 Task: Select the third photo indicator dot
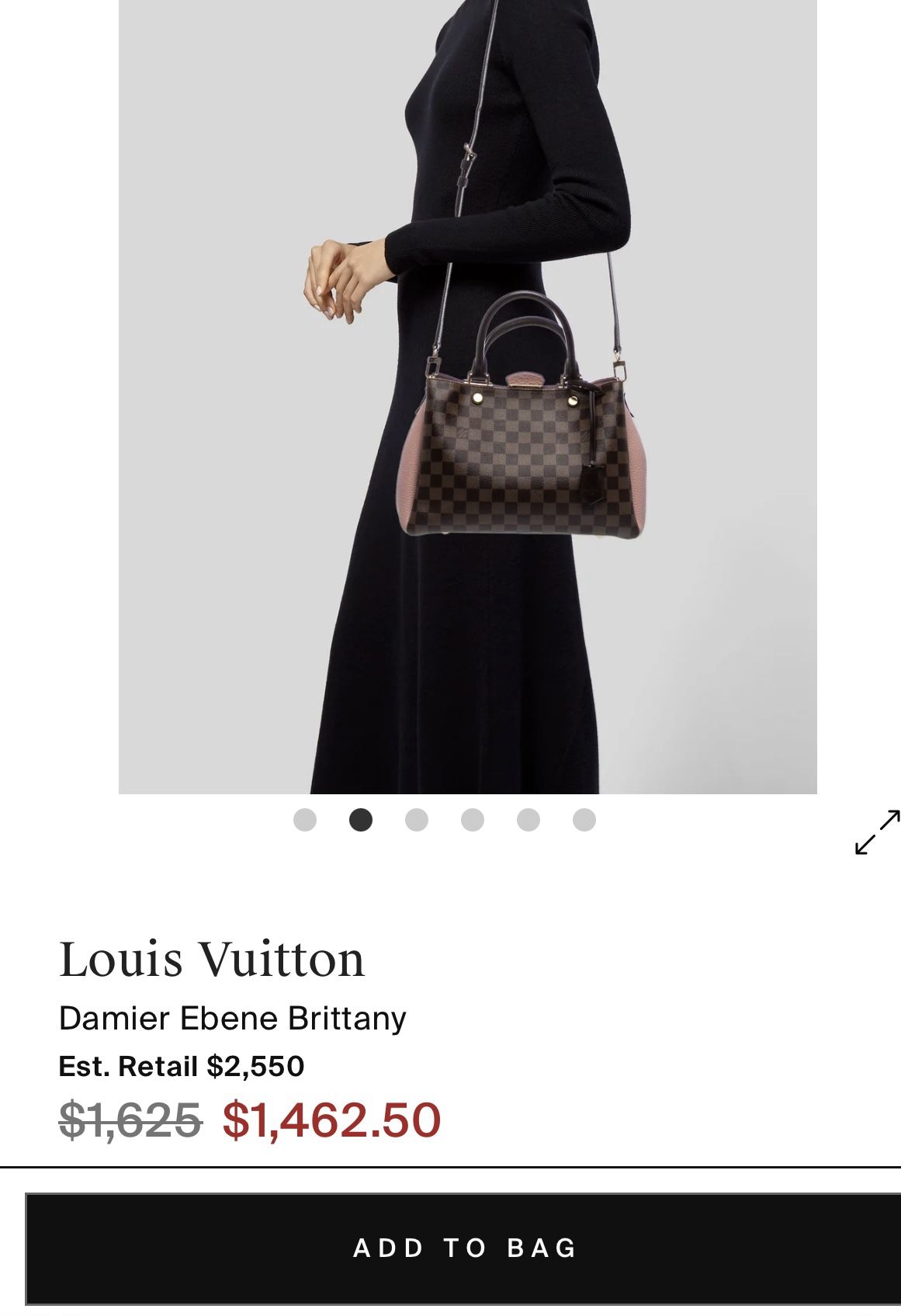417,820
